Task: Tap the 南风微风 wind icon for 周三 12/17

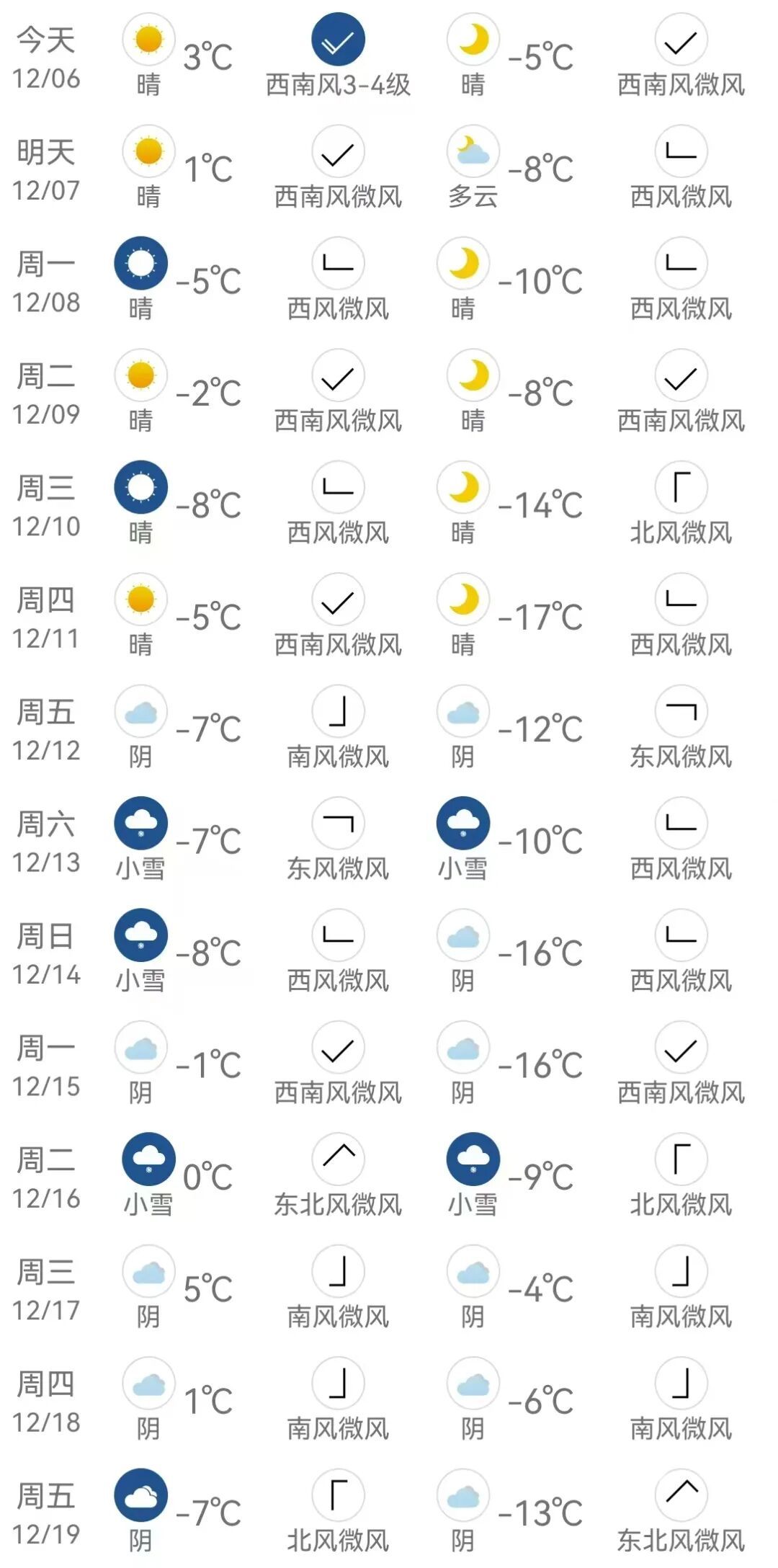Action: [337, 1272]
